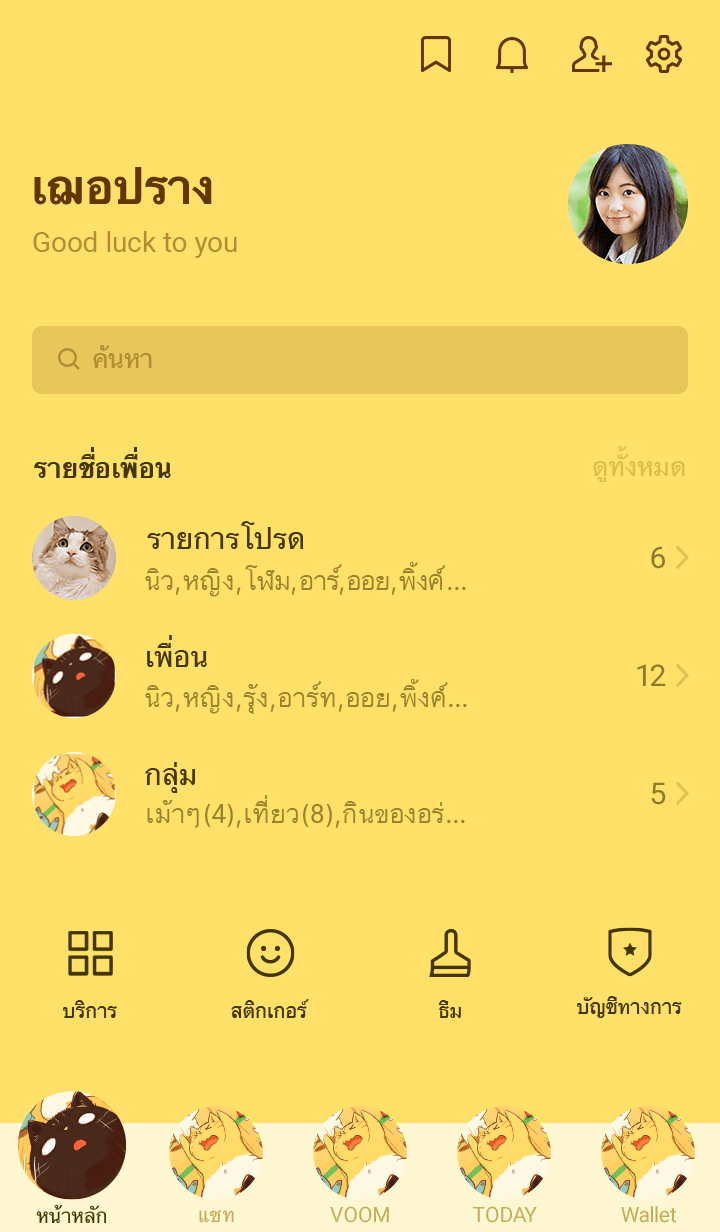Screen dimensions: 720x1232
Task: Switch to the VOOM tab
Action: point(360,1165)
